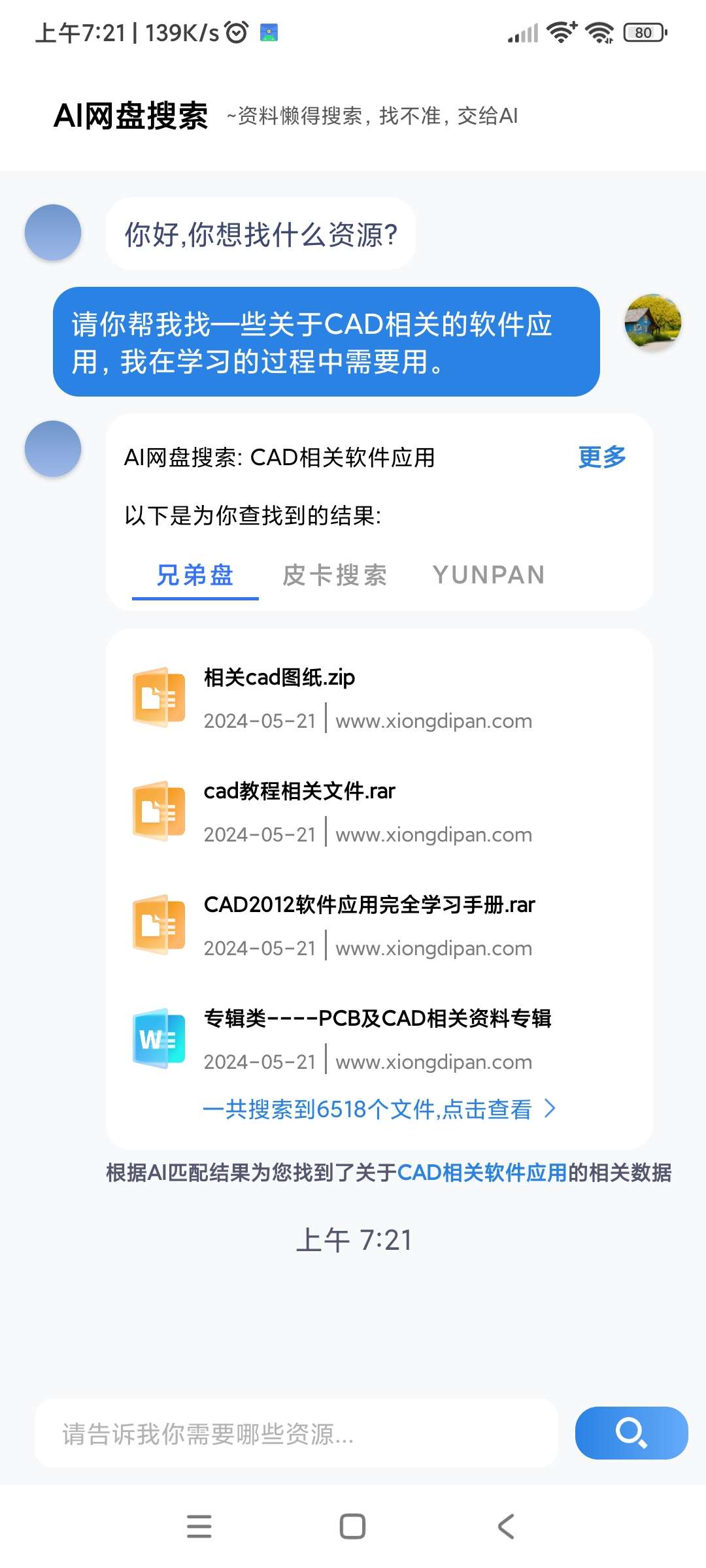Screen dimensions: 706x1568
Task: Switch to the 皮卡搜索 tab
Action: pyautogui.click(x=335, y=575)
